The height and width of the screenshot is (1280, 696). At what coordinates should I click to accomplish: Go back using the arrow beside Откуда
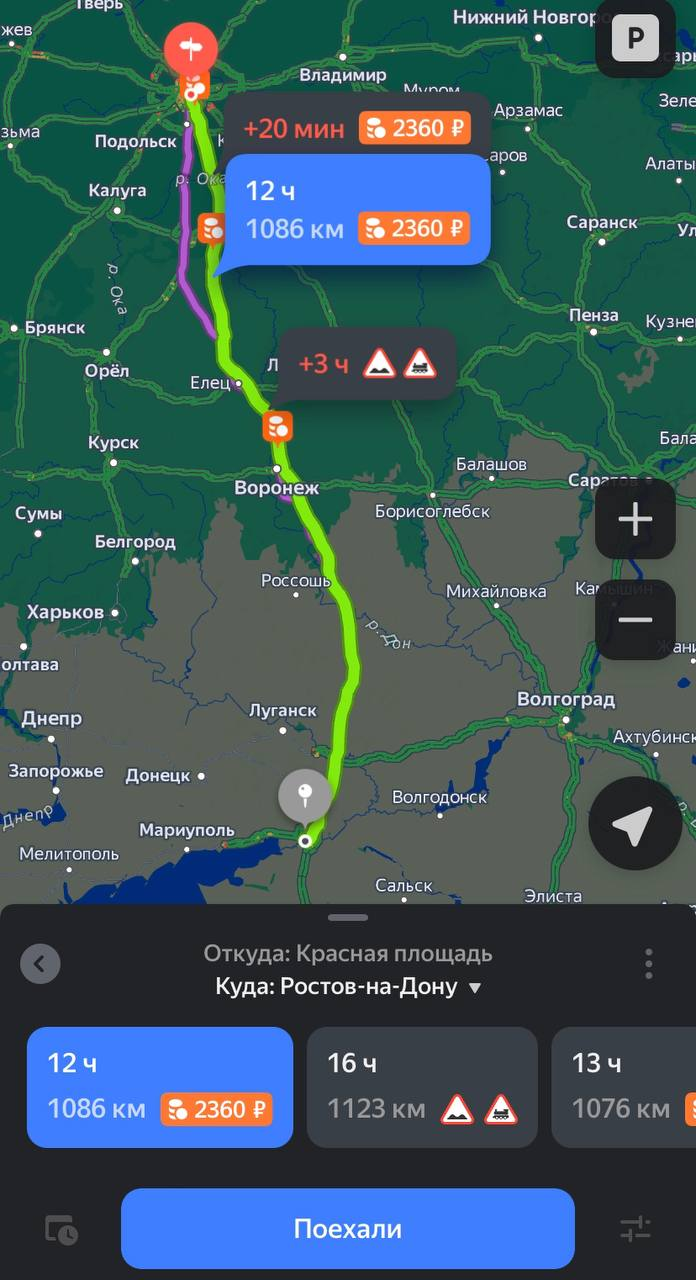pyautogui.click(x=40, y=964)
